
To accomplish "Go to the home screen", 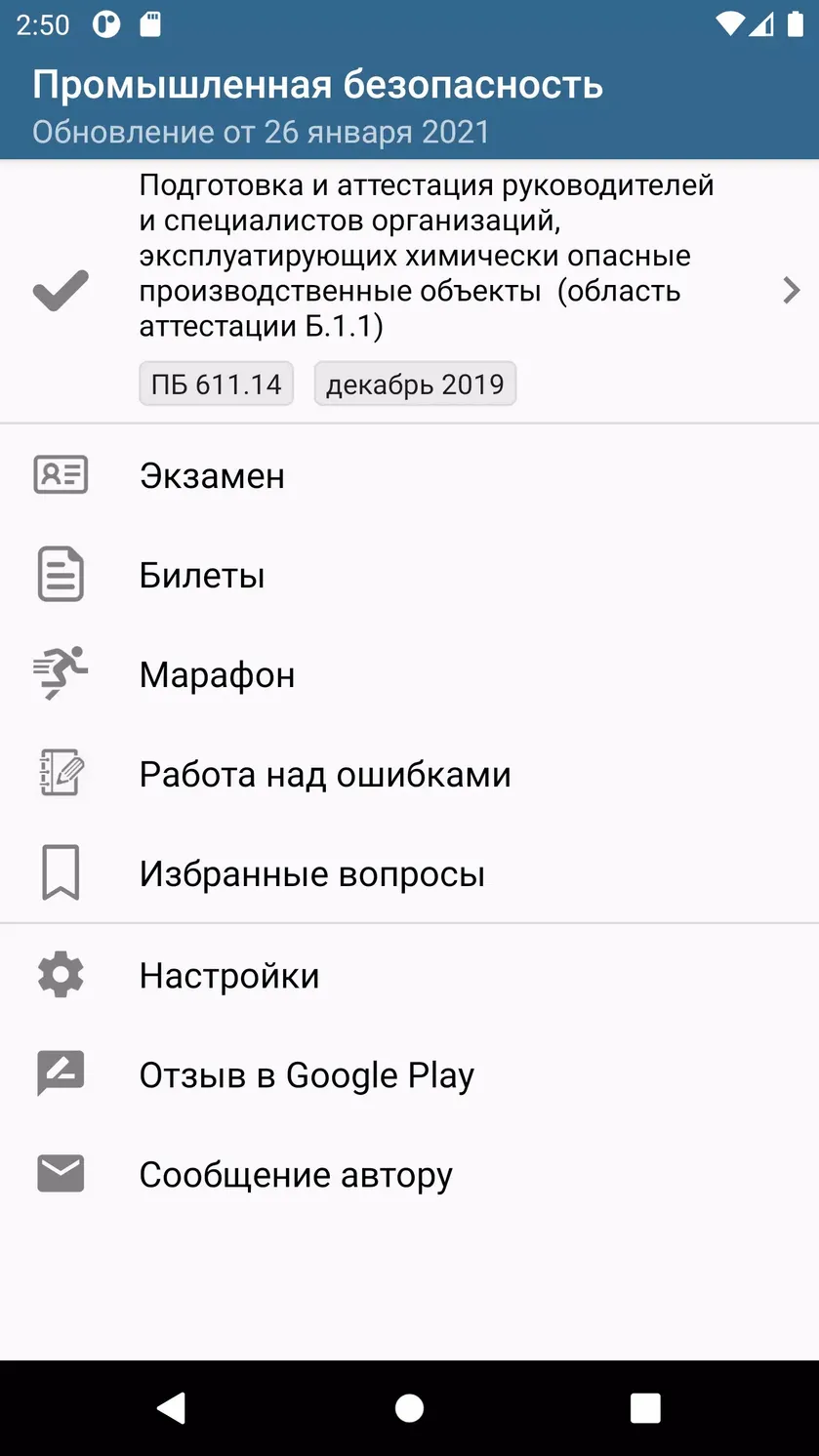I will click(409, 1407).
